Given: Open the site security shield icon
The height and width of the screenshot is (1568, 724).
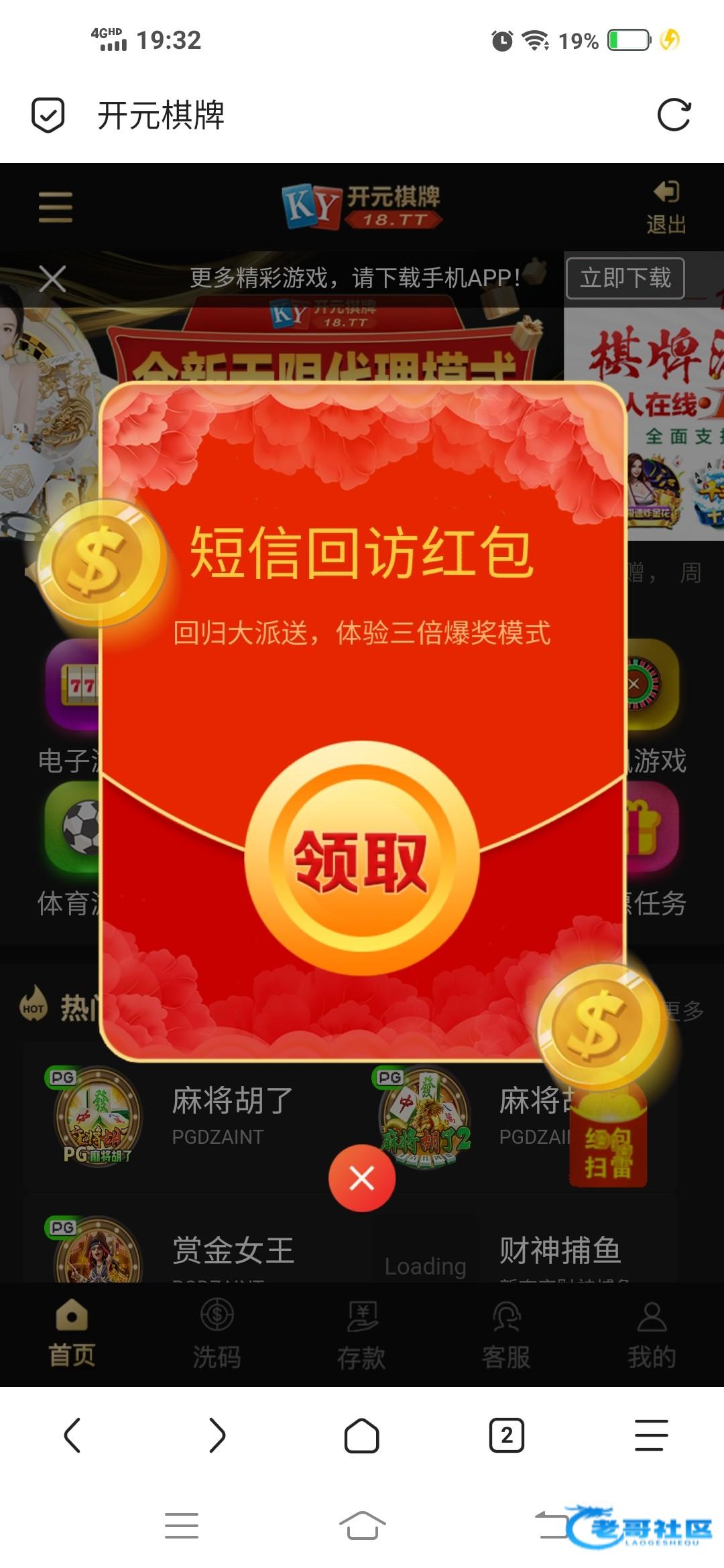Looking at the screenshot, I should [48, 115].
